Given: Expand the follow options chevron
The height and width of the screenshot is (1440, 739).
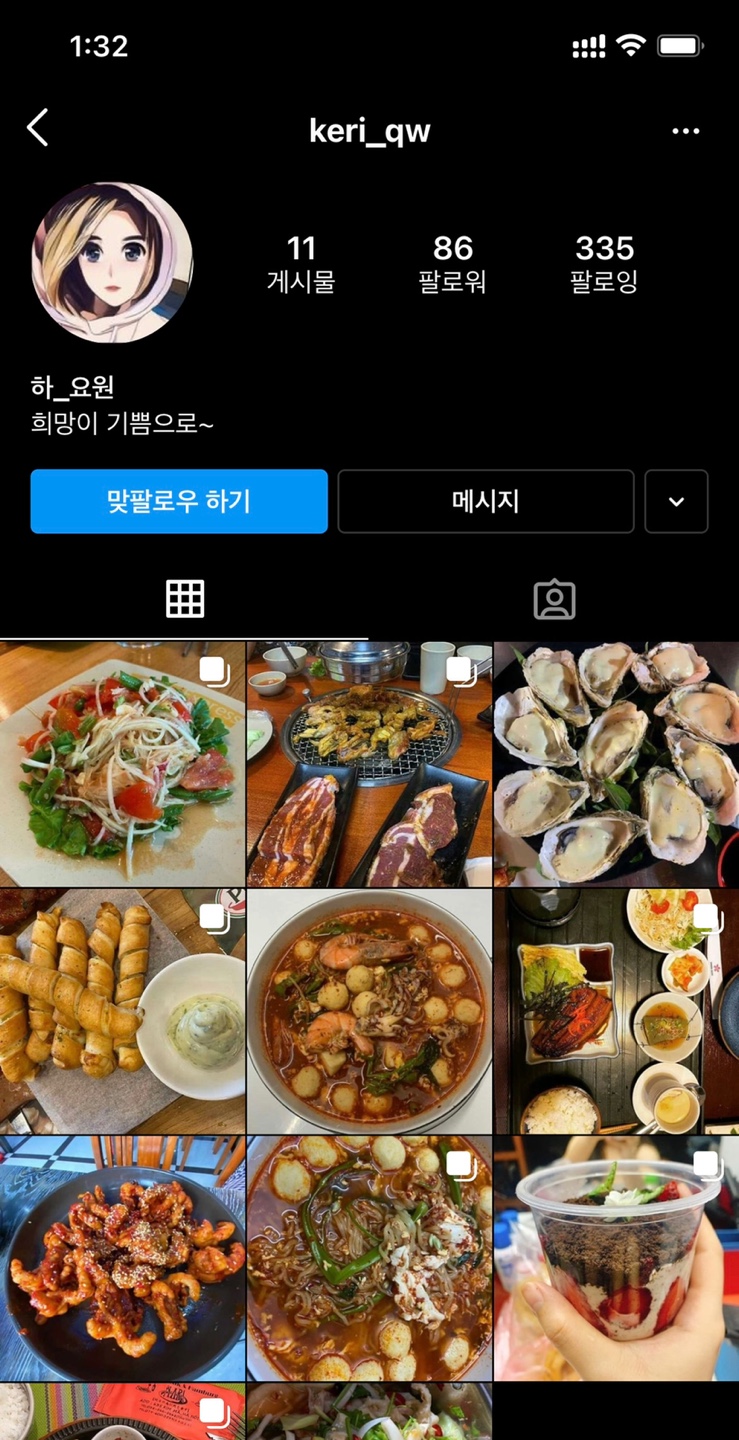Looking at the screenshot, I should coord(678,502).
